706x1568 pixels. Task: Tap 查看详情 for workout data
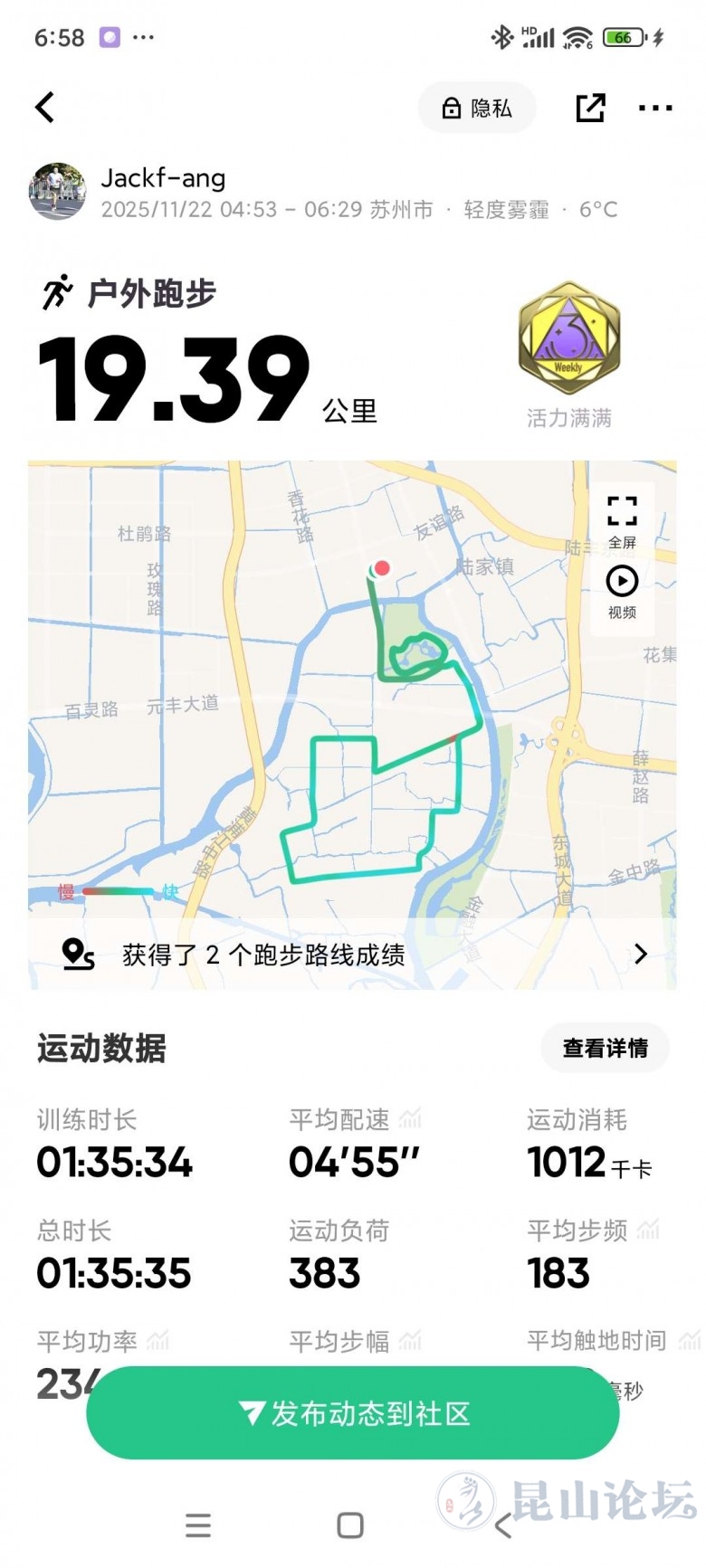click(x=605, y=1048)
